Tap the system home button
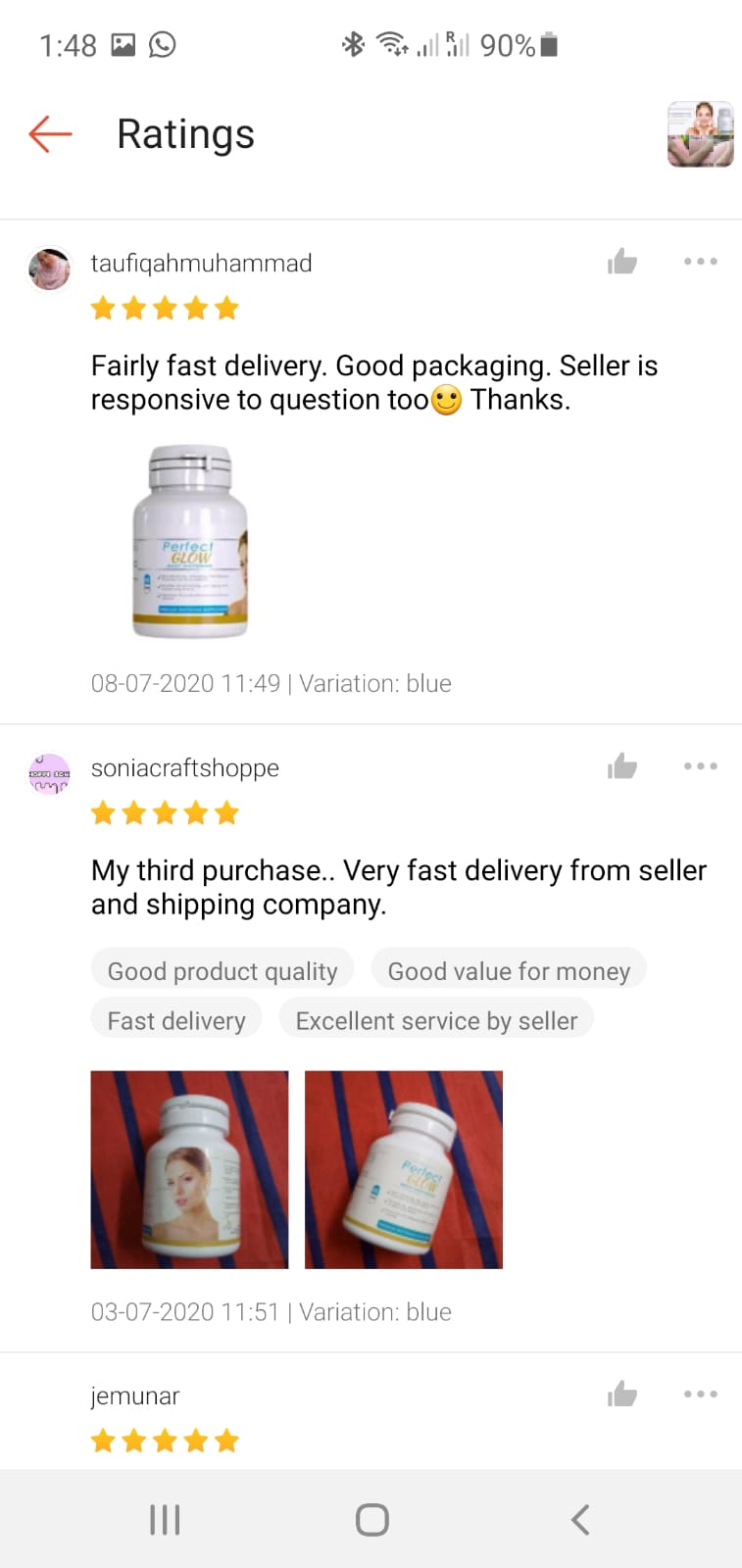742x1568 pixels. click(371, 1520)
